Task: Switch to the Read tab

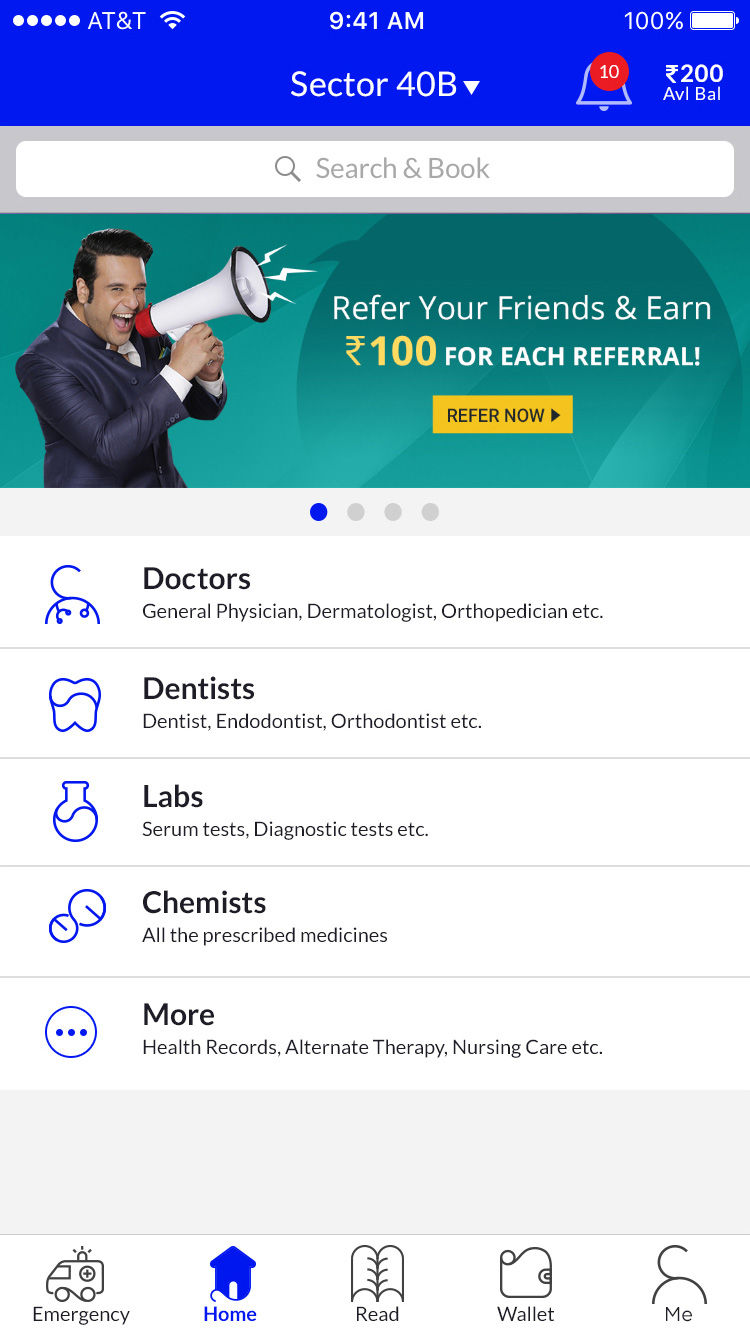Action: [x=377, y=1285]
